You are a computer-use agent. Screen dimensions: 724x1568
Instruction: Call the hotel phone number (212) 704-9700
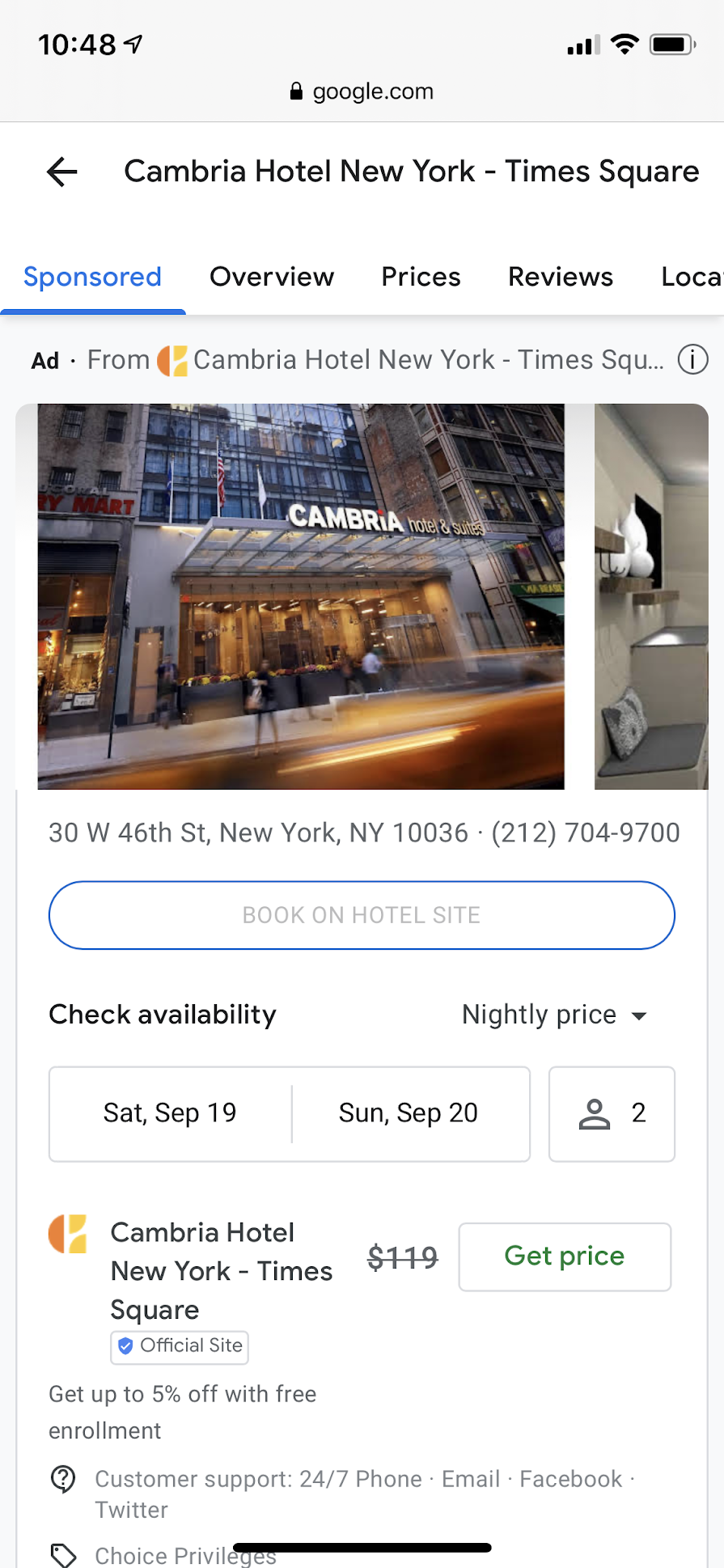point(586,833)
